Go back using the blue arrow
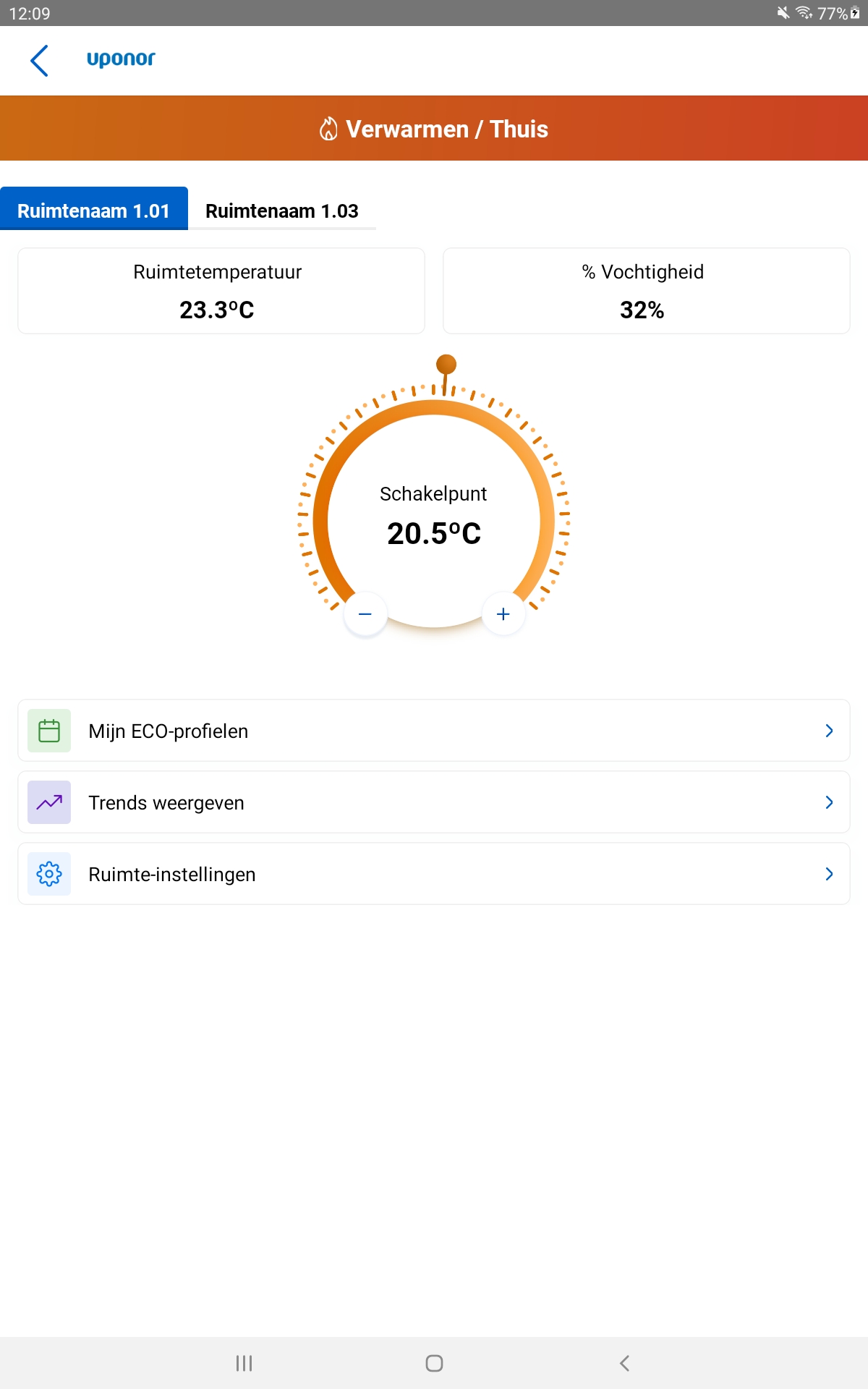 [40, 60]
